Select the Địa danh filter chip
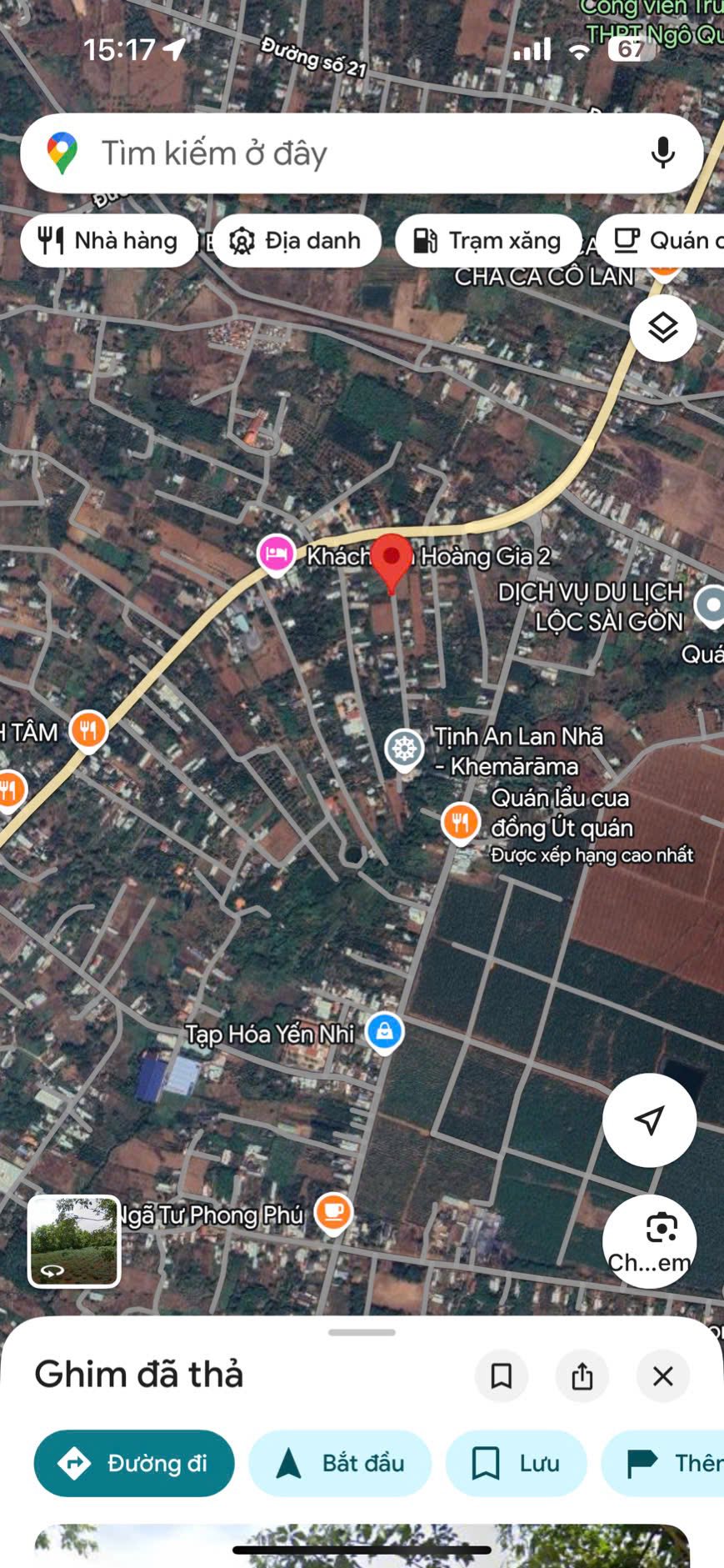 tap(297, 241)
